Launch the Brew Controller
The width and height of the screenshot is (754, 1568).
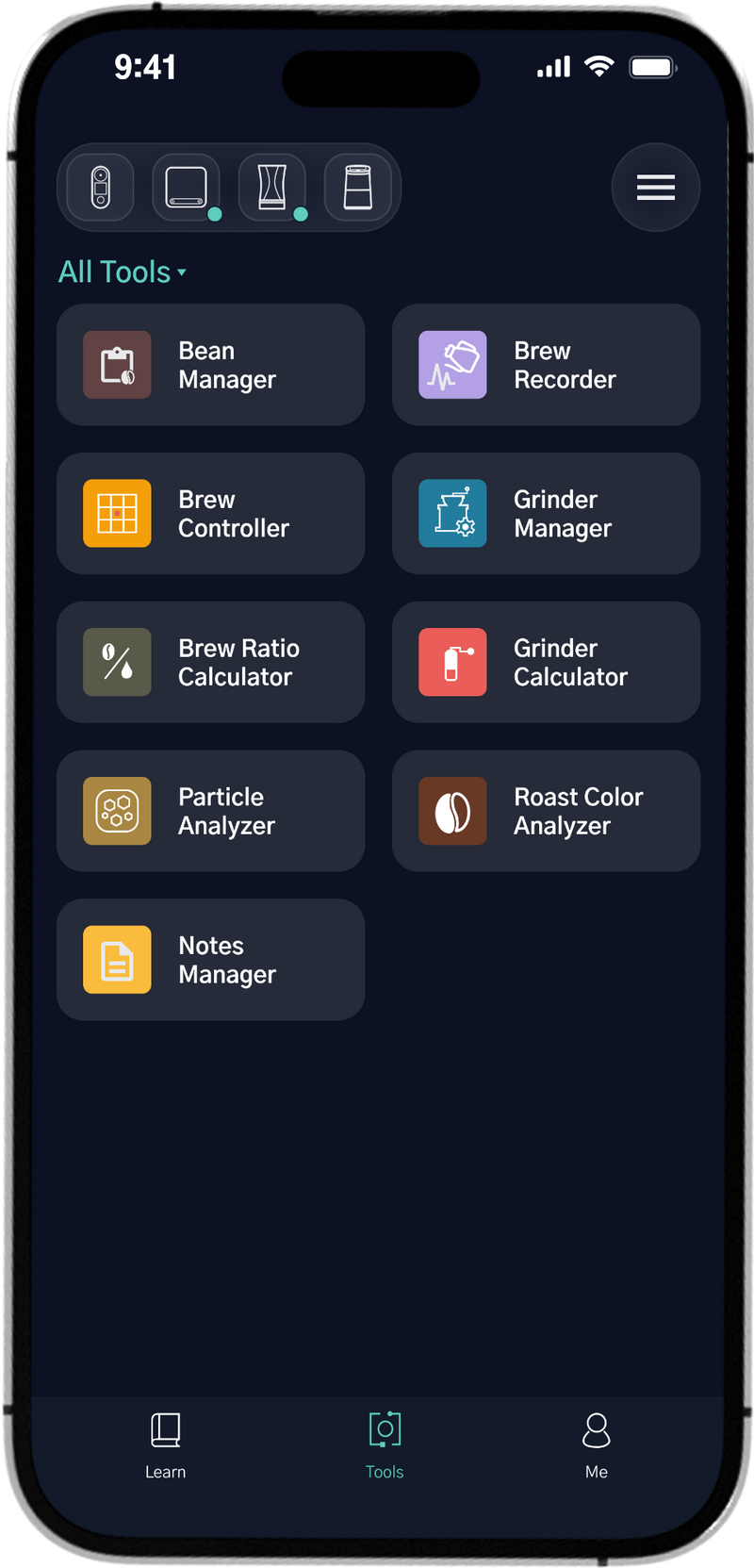pos(209,514)
